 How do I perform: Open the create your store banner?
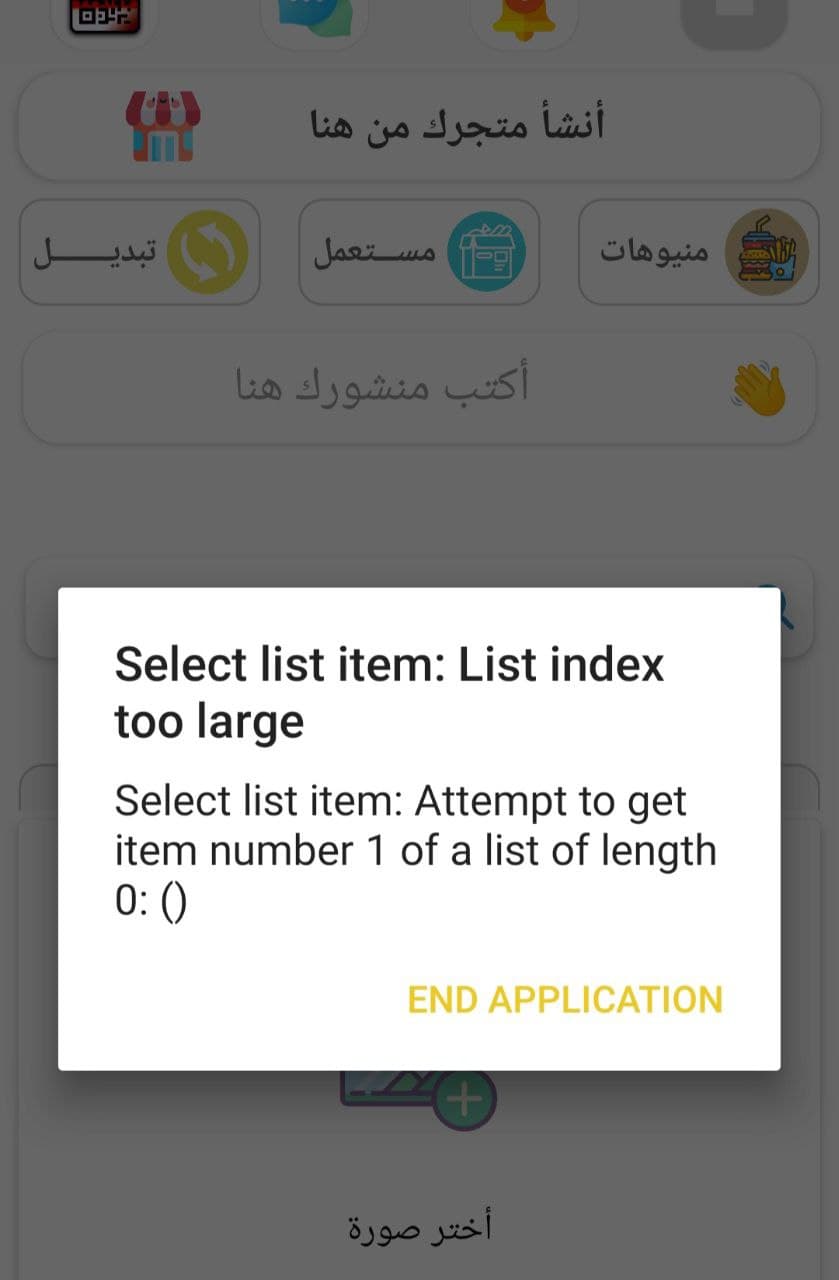[x=419, y=127]
